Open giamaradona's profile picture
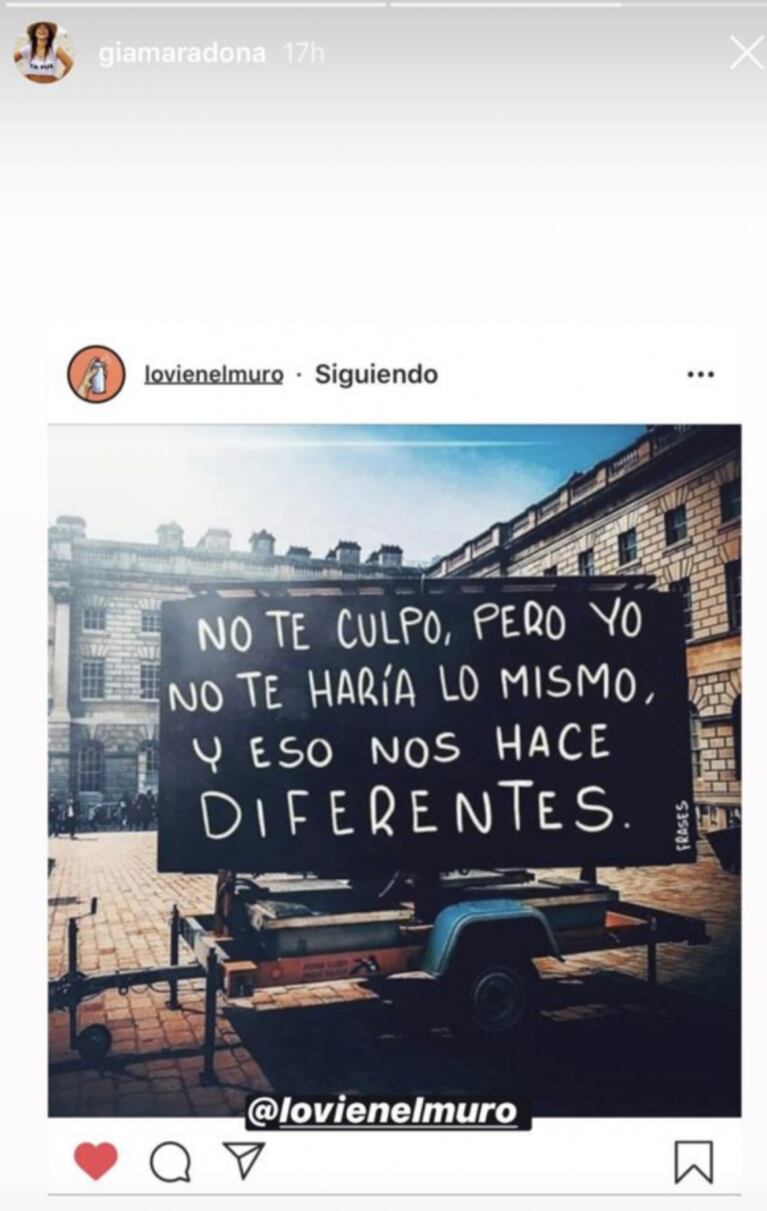Image resolution: width=767 pixels, height=1211 pixels. (43, 53)
